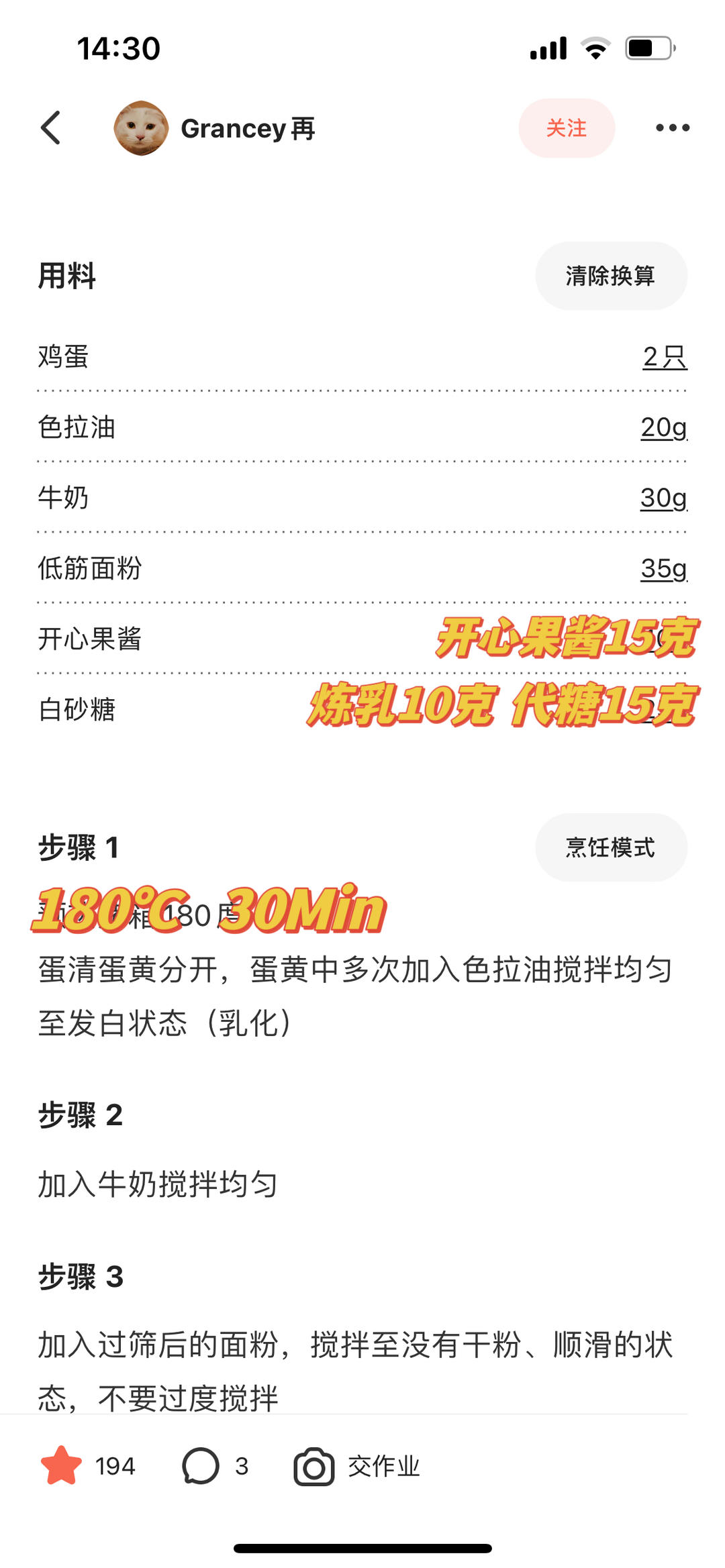
Task: Tap 清除换算 to clear conversion
Action: click(x=610, y=276)
